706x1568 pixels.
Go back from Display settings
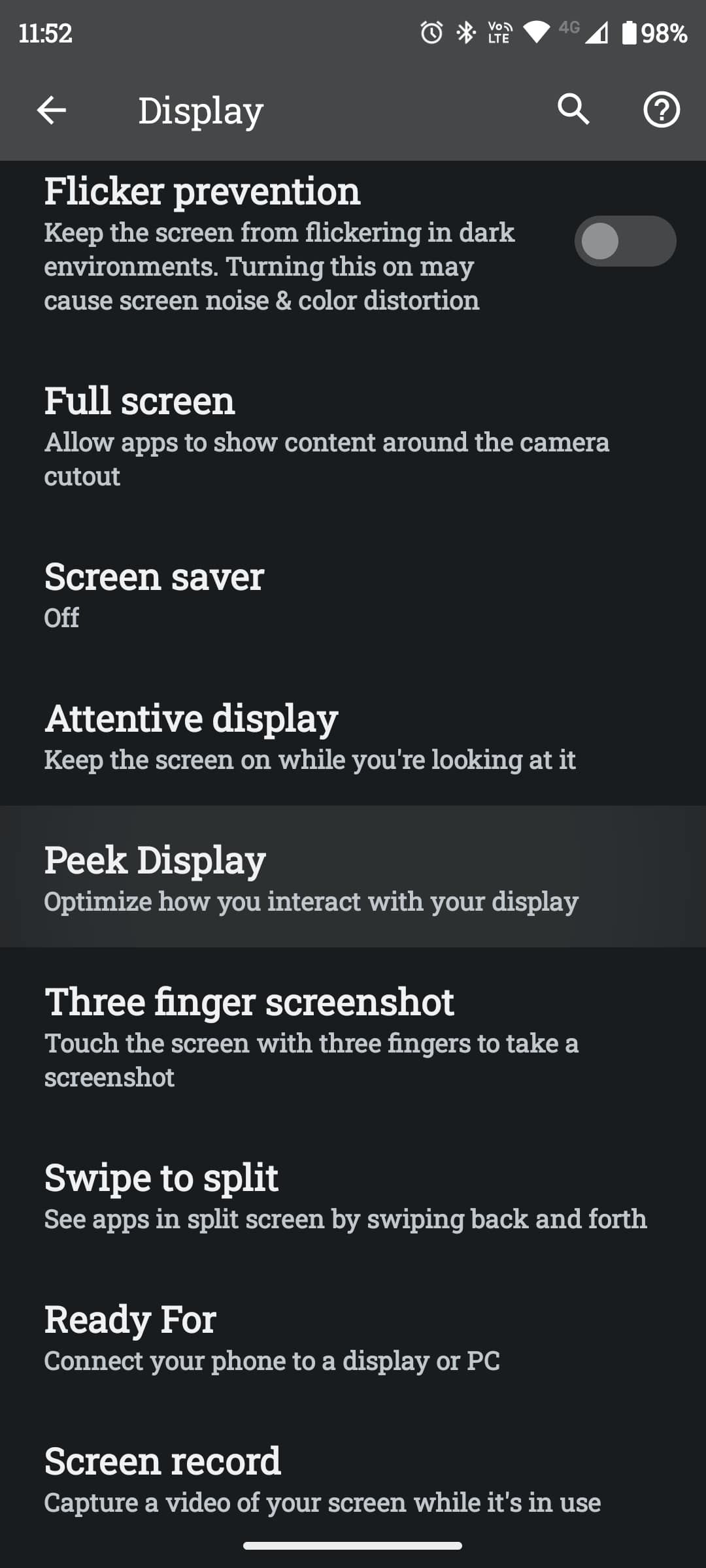(51, 110)
